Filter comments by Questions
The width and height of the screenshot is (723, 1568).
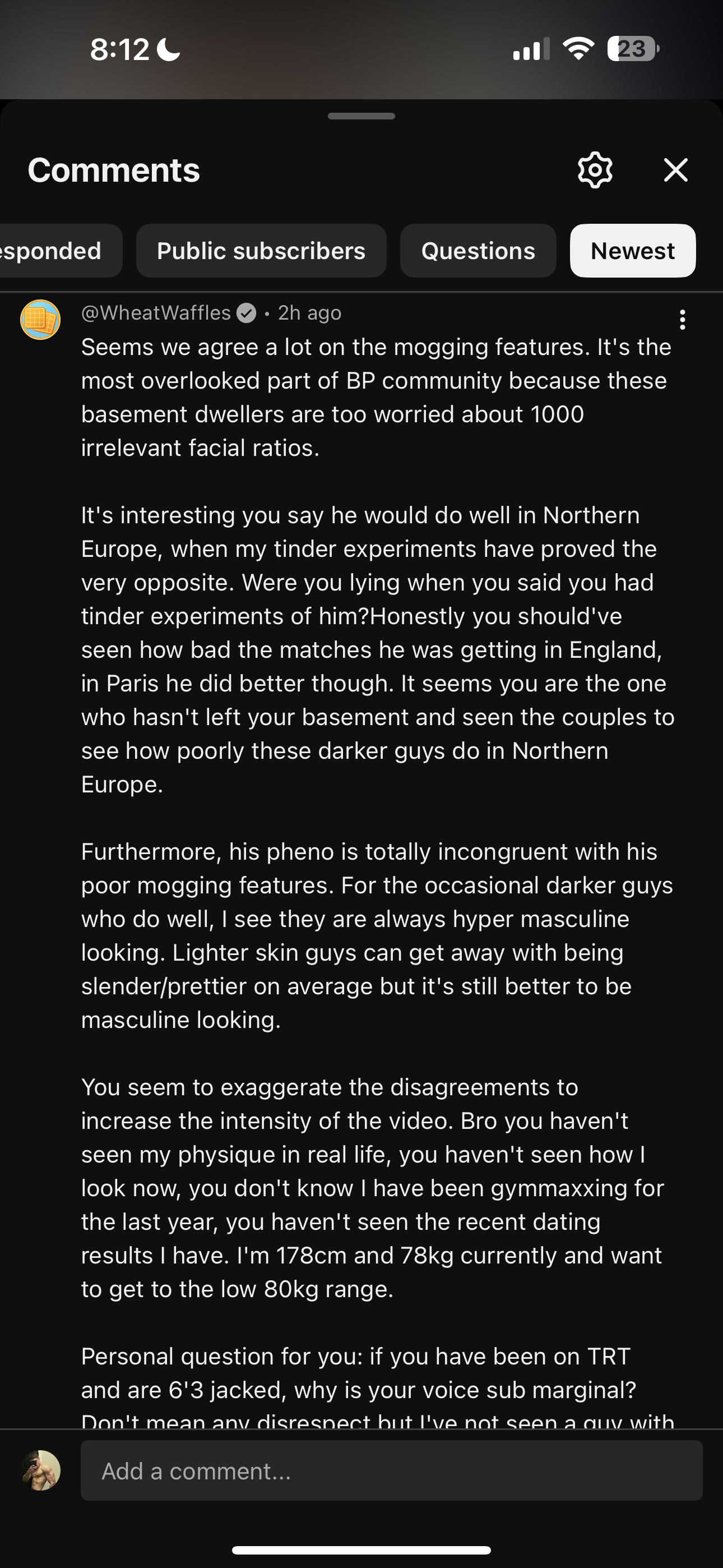point(478,251)
